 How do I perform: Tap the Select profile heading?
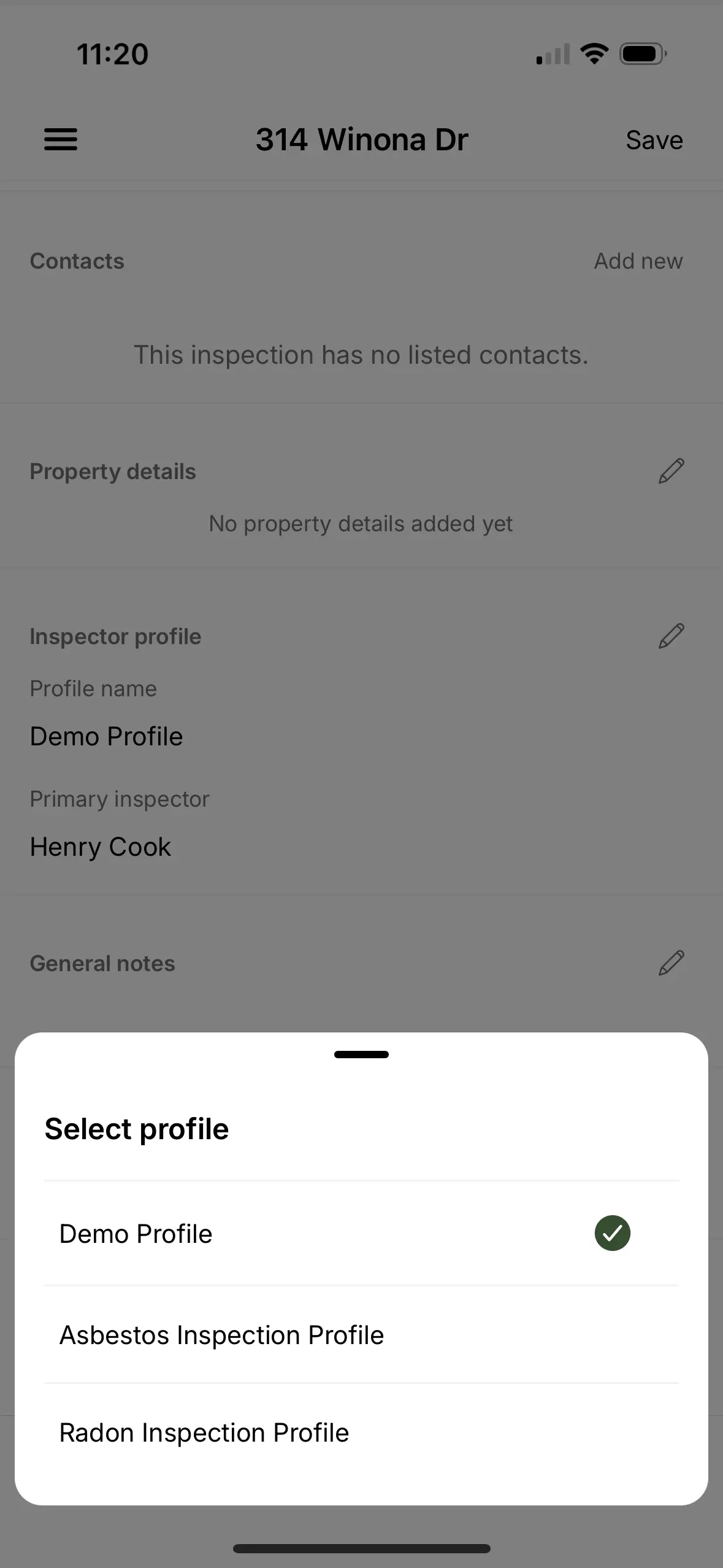click(x=136, y=1128)
